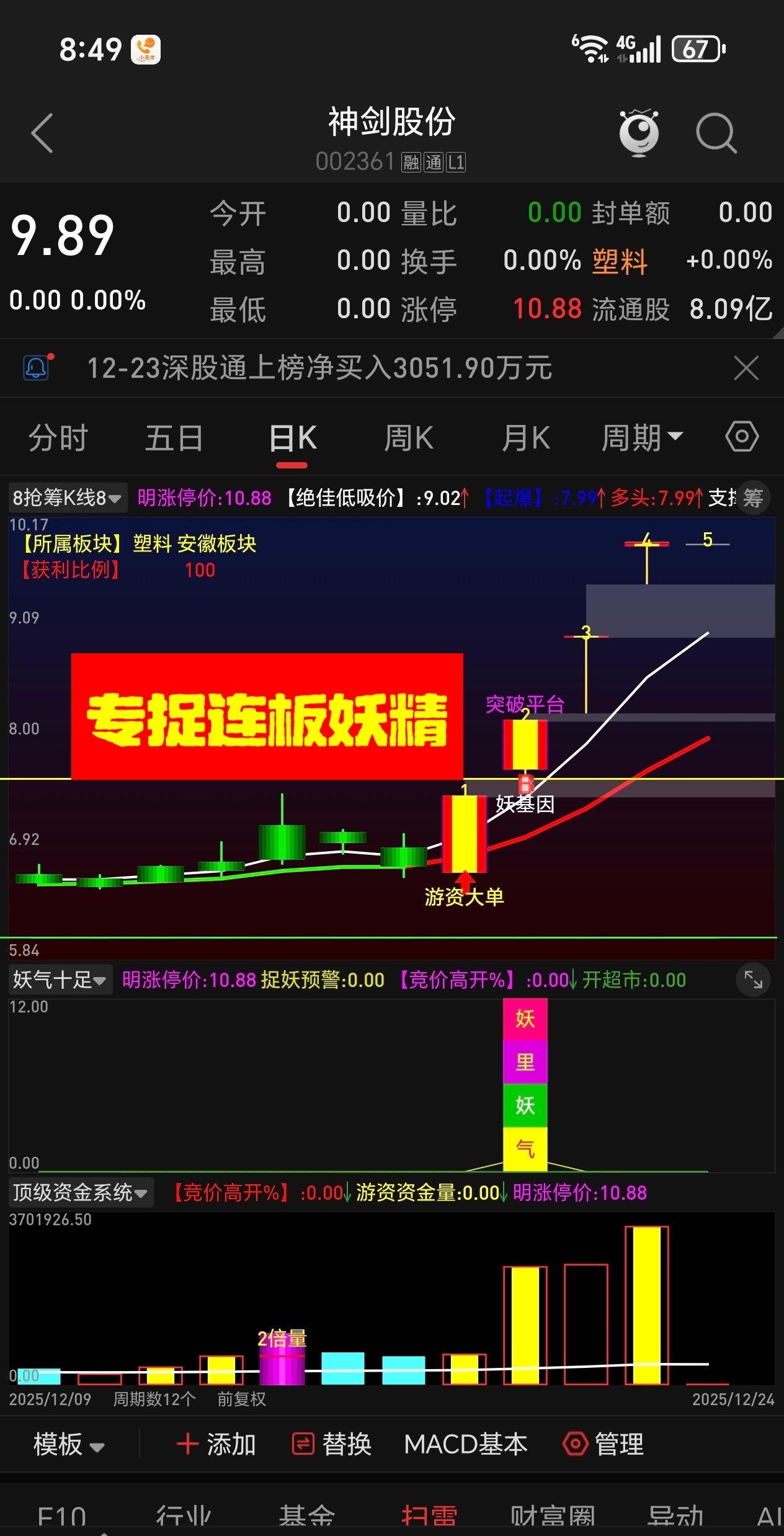Viewport: 784px width, 1536px height.
Task: Select the MACD基本 template
Action: pyautogui.click(x=465, y=1445)
